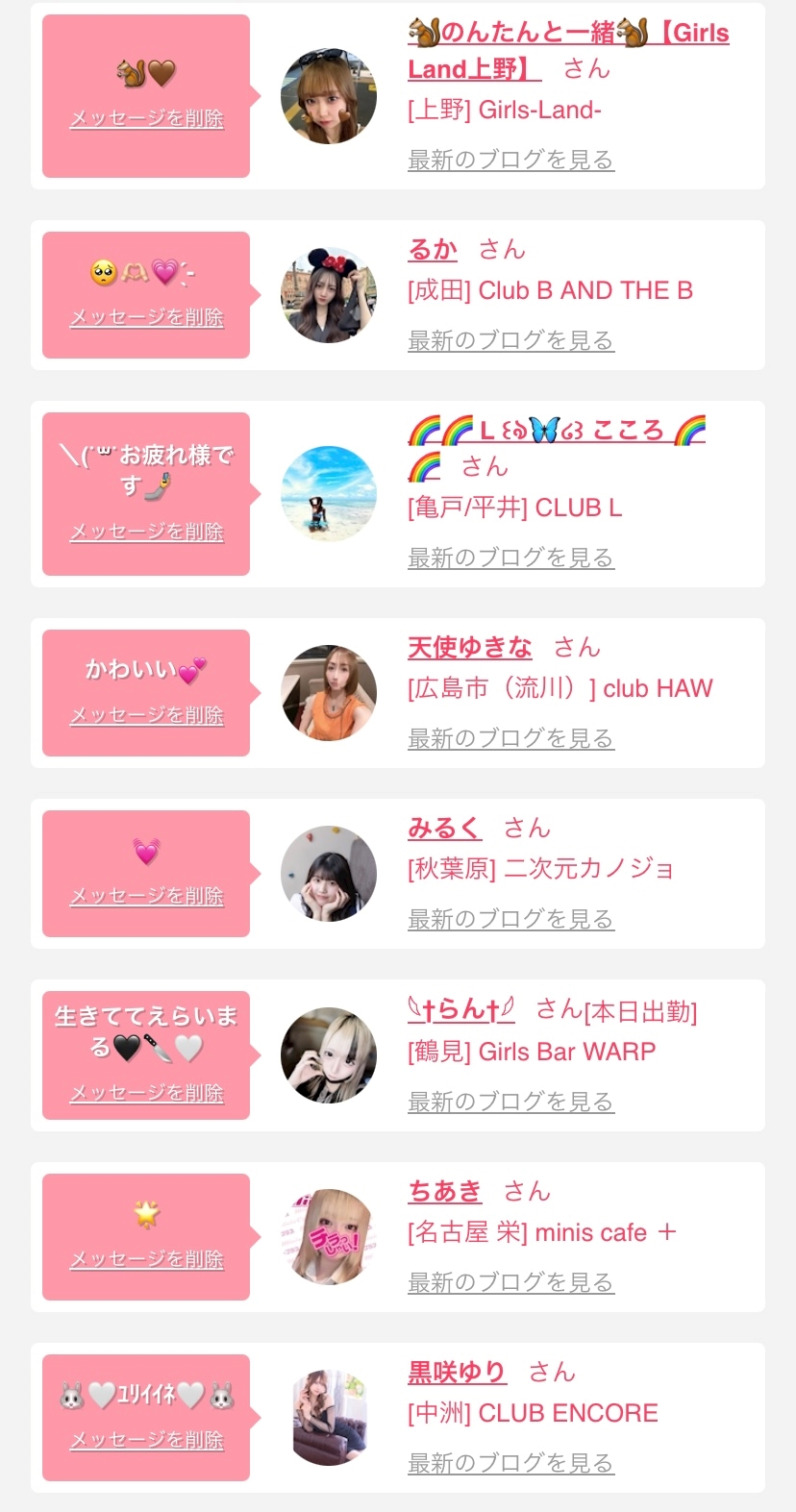Viewport: 796px width, 1512px height.
Task: Open the こころ CLUB L profile link
Action: coord(557,447)
